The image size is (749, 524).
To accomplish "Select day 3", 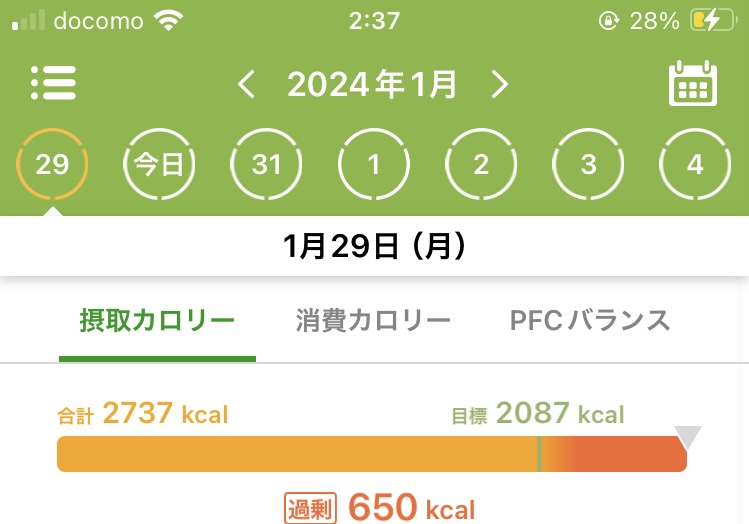I will (x=588, y=164).
